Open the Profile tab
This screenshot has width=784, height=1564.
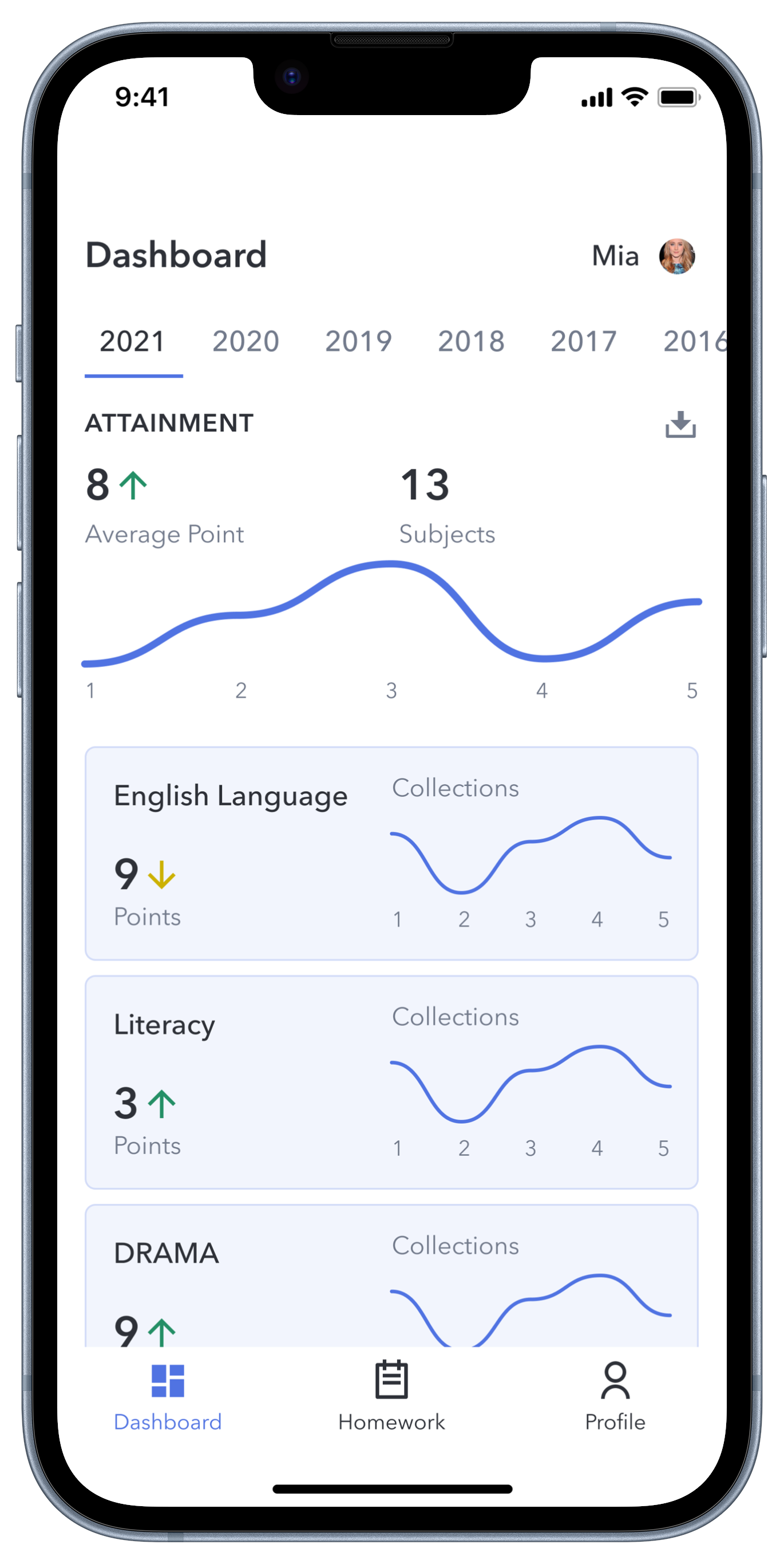(x=615, y=1395)
